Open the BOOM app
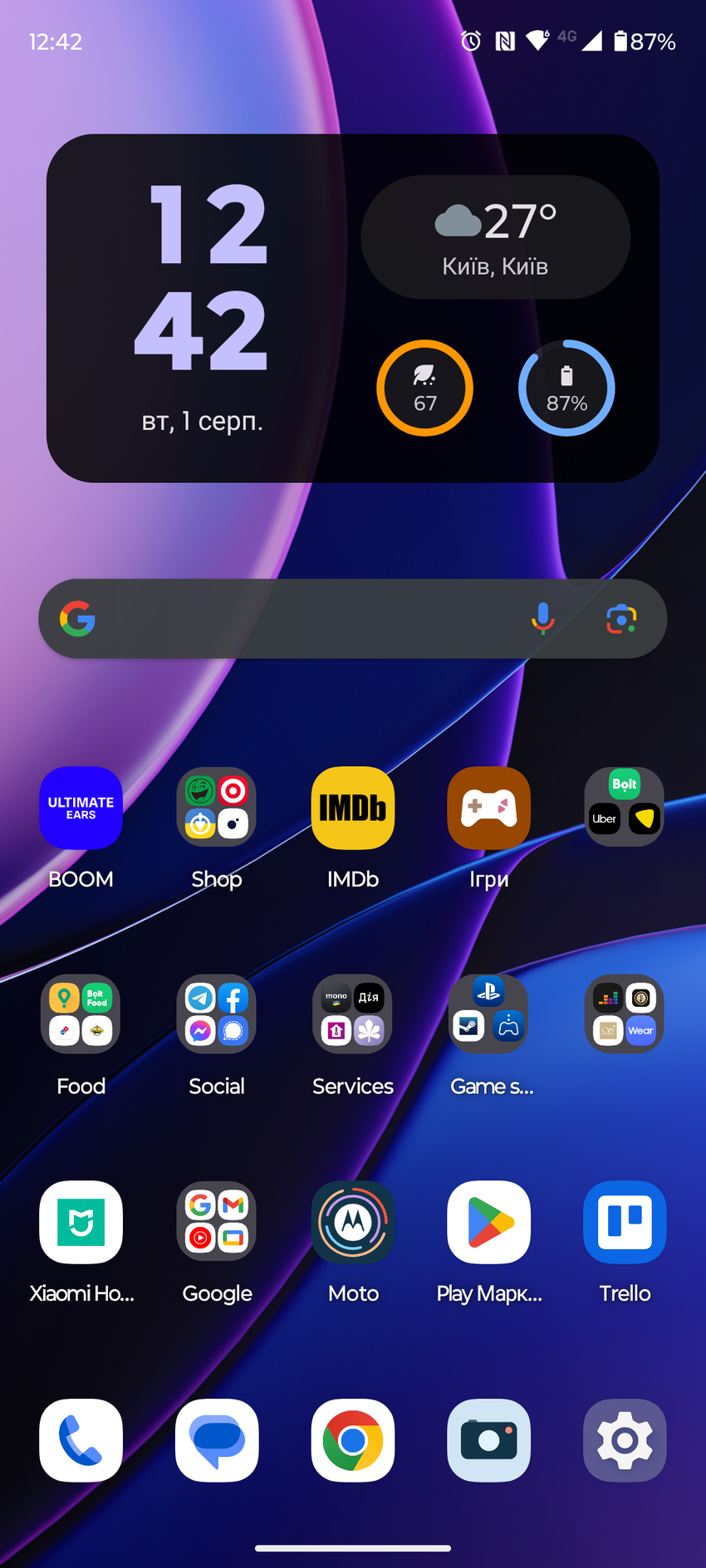Screen dimensions: 706x1568 [x=81, y=808]
